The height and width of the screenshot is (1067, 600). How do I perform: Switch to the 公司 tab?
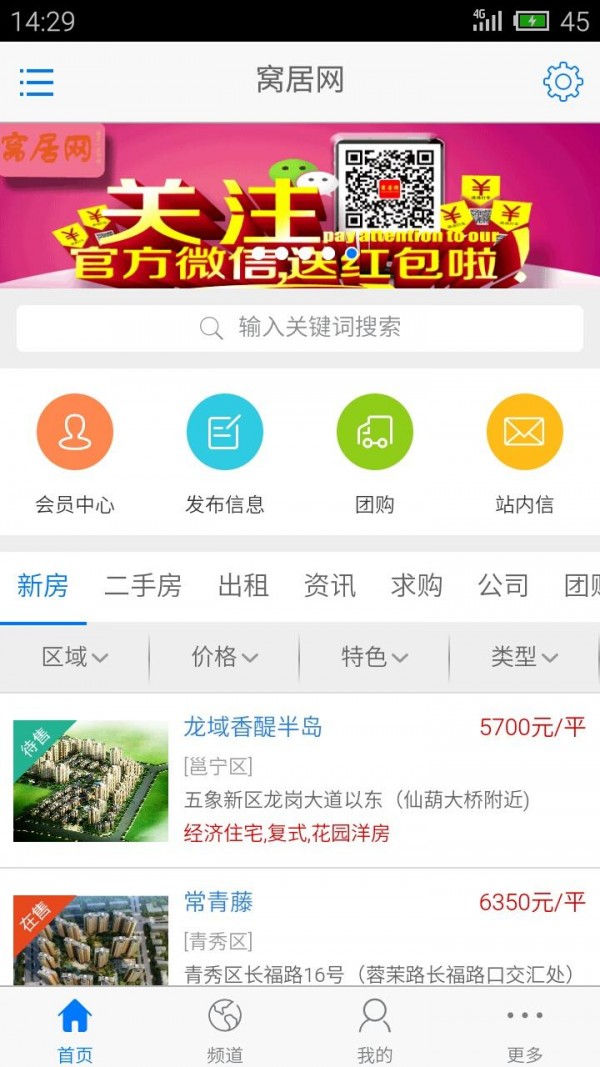tap(503, 586)
